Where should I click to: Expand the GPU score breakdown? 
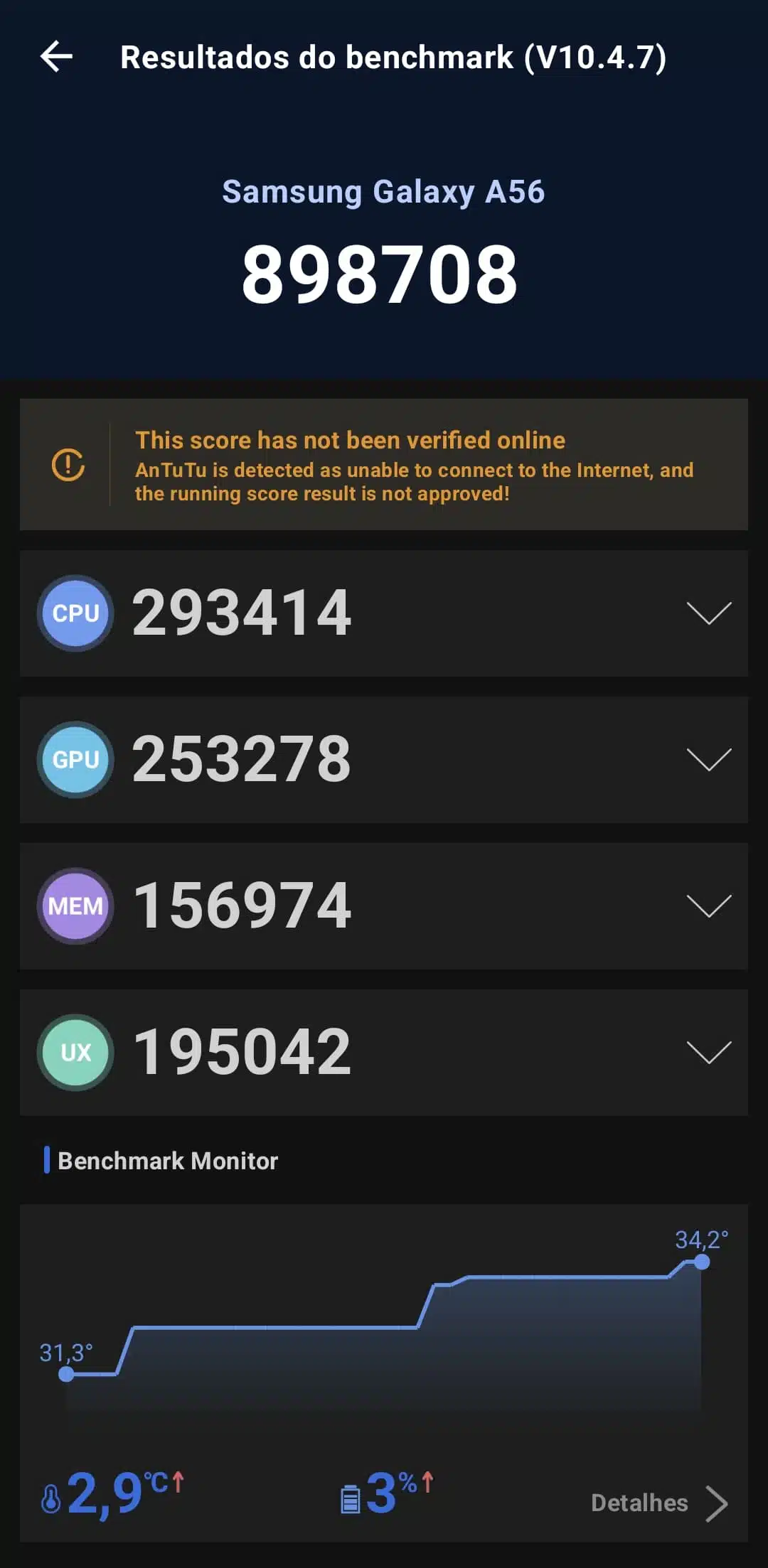pyautogui.click(x=708, y=759)
